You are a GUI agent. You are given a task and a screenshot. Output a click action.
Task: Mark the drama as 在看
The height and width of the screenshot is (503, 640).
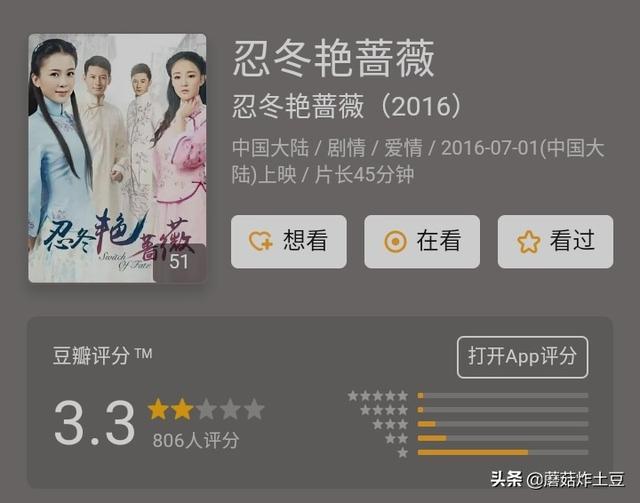[x=422, y=241]
